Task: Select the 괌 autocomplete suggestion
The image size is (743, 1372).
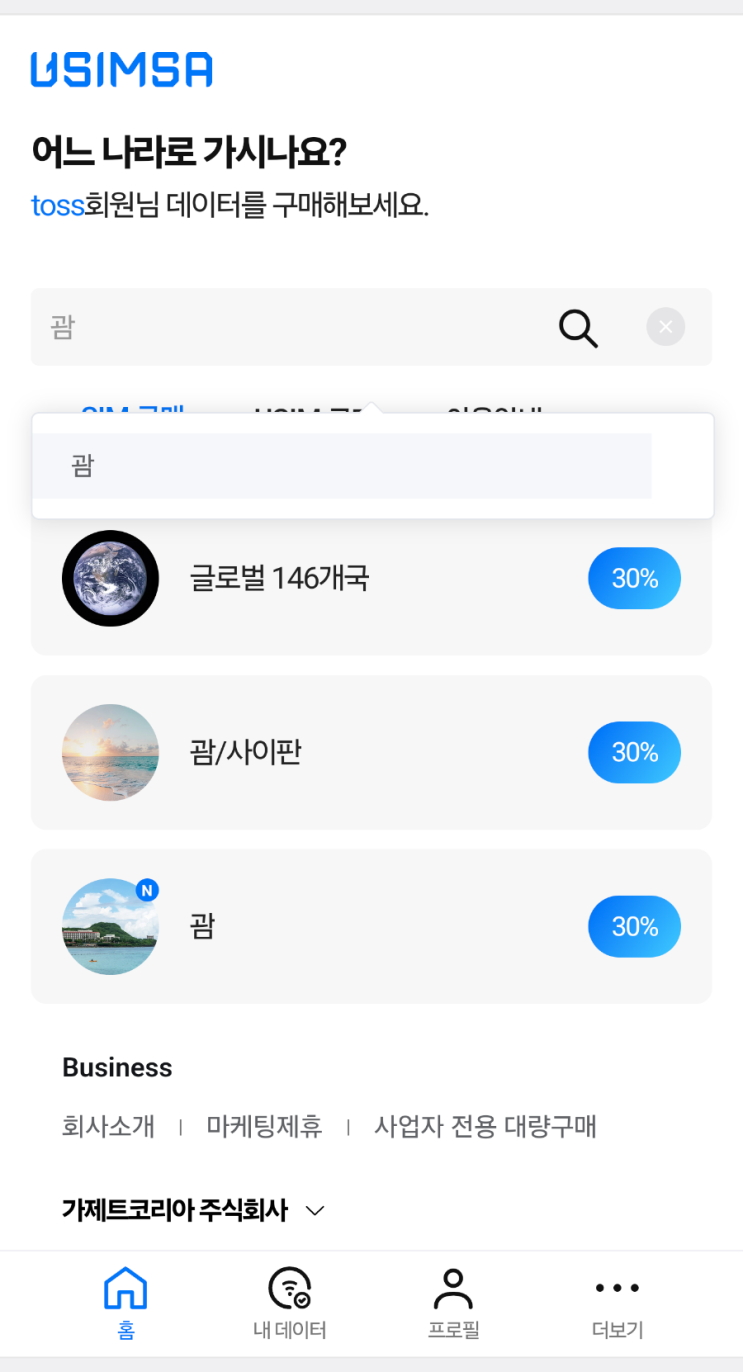Action: [x=342, y=466]
